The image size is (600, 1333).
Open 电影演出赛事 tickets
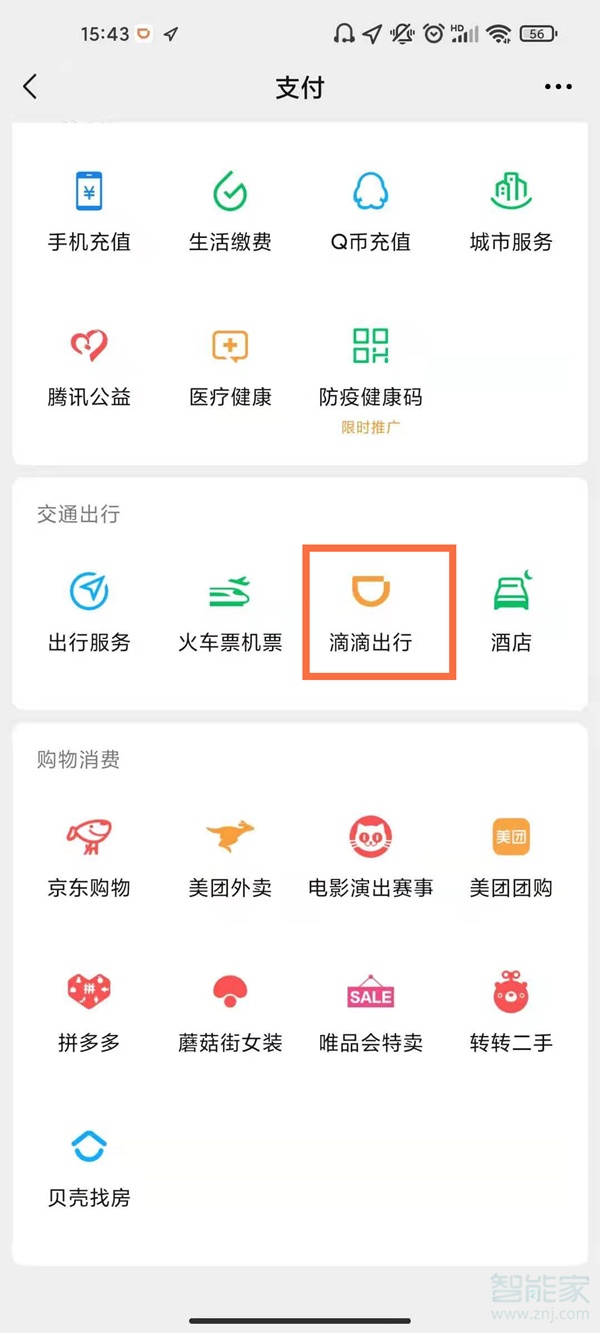click(x=371, y=856)
